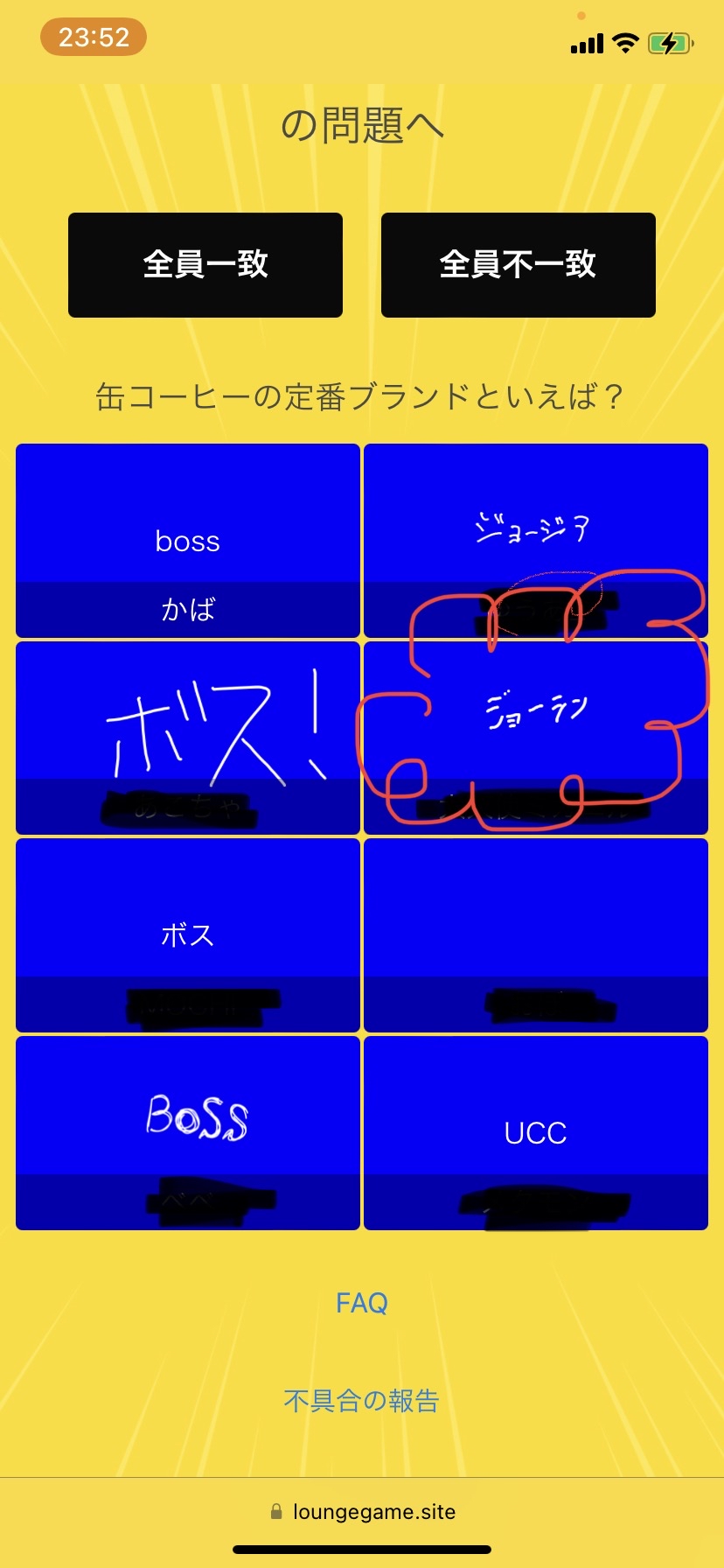This screenshot has width=724, height=1568.
Task: Open the FAQ link
Action: (361, 1303)
